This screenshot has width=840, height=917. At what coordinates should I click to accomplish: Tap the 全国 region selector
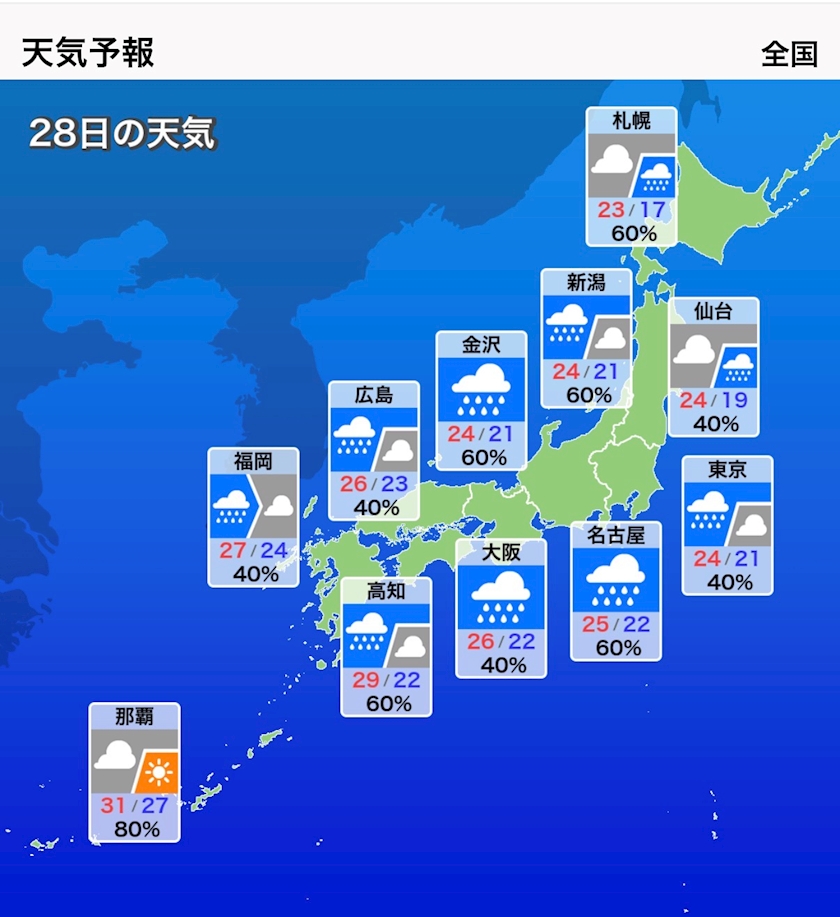(x=789, y=54)
